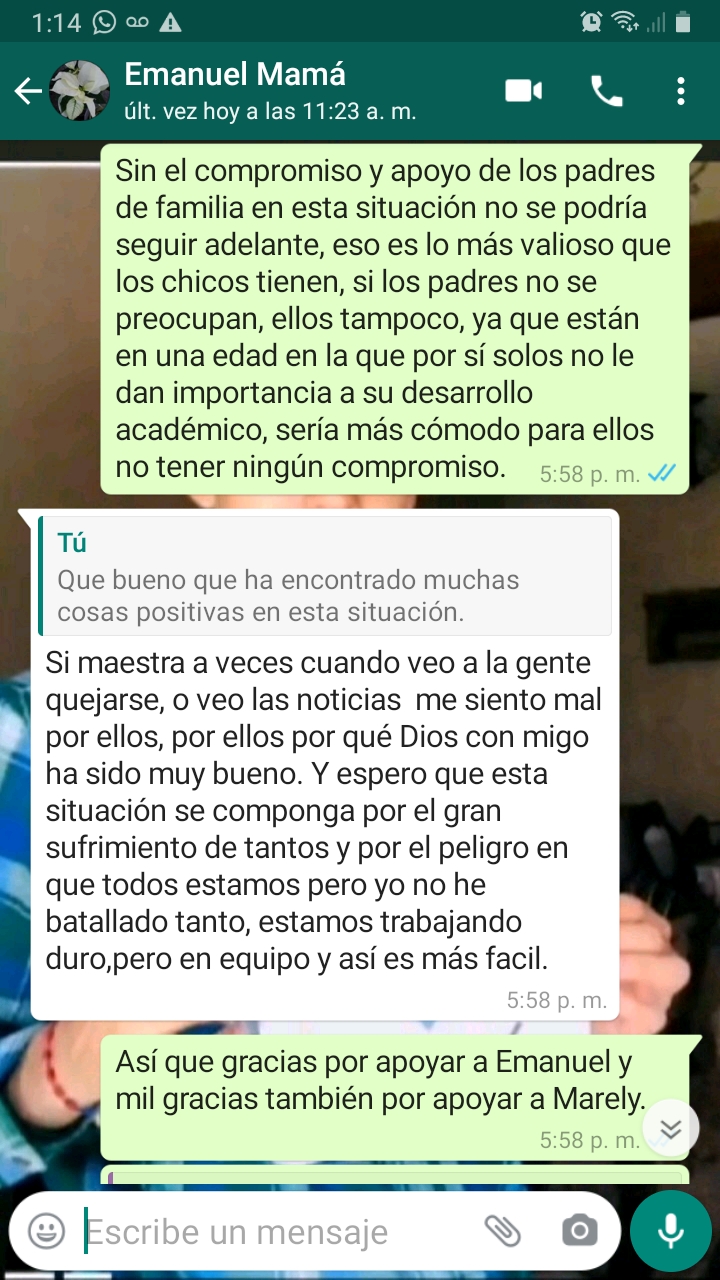
Task: Start a voice call with Emanuel Mamá
Action: (x=607, y=92)
